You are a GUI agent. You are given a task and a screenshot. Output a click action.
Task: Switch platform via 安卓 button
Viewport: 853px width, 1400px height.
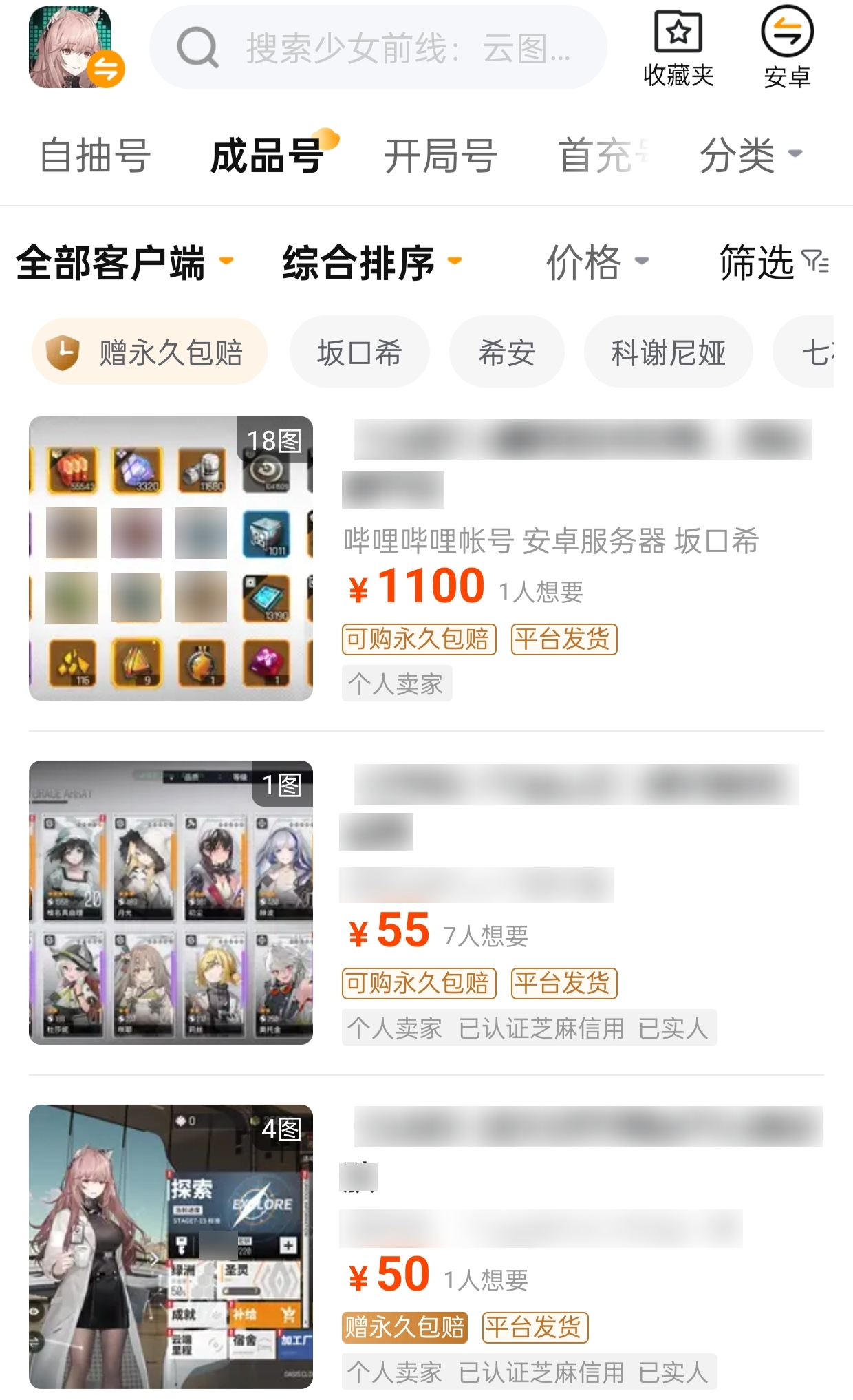787,48
